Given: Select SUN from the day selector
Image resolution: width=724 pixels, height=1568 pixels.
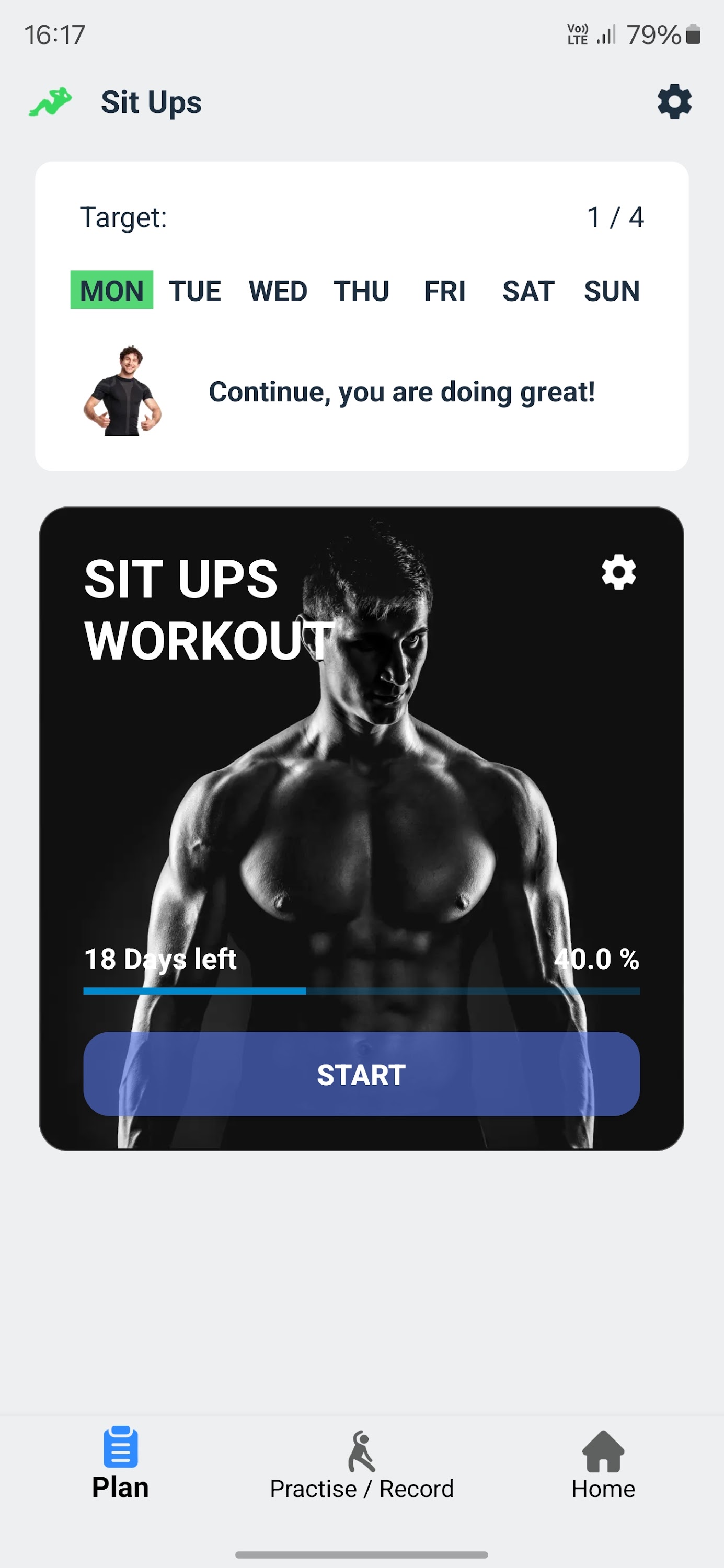Looking at the screenshot, I should pyautogui.click(x=611, y=291).
